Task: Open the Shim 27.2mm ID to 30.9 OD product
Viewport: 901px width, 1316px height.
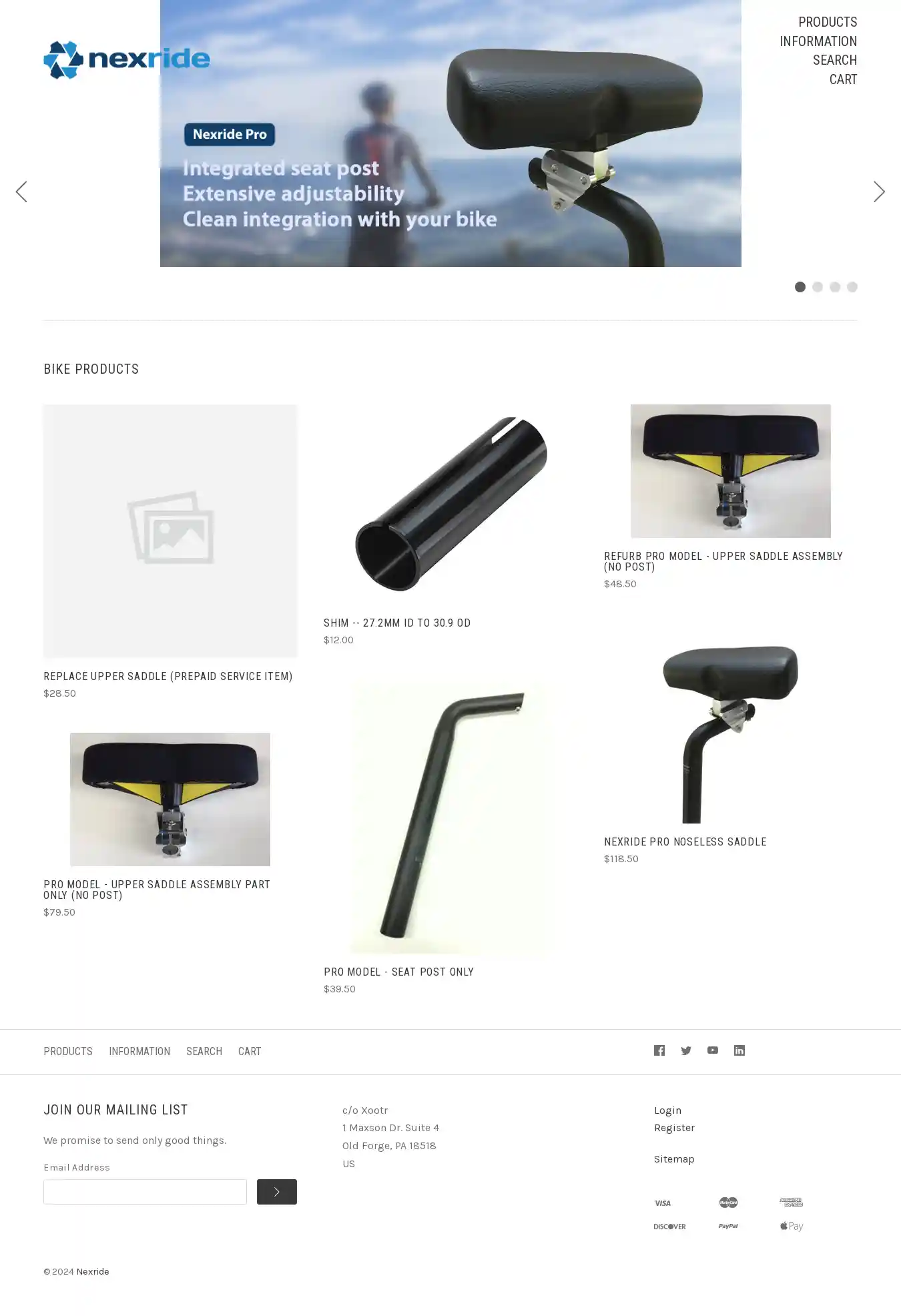Action: (x=396, y=623)
